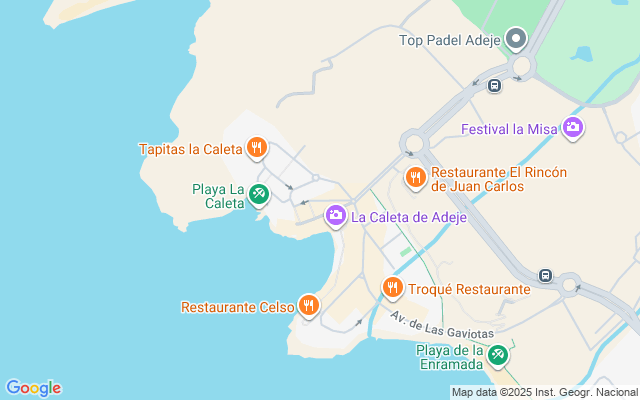Viewport: 640px width, 400px height.
Task: Tap the bus stop near Troqué Restaurante
Action: tap(545, 275)
